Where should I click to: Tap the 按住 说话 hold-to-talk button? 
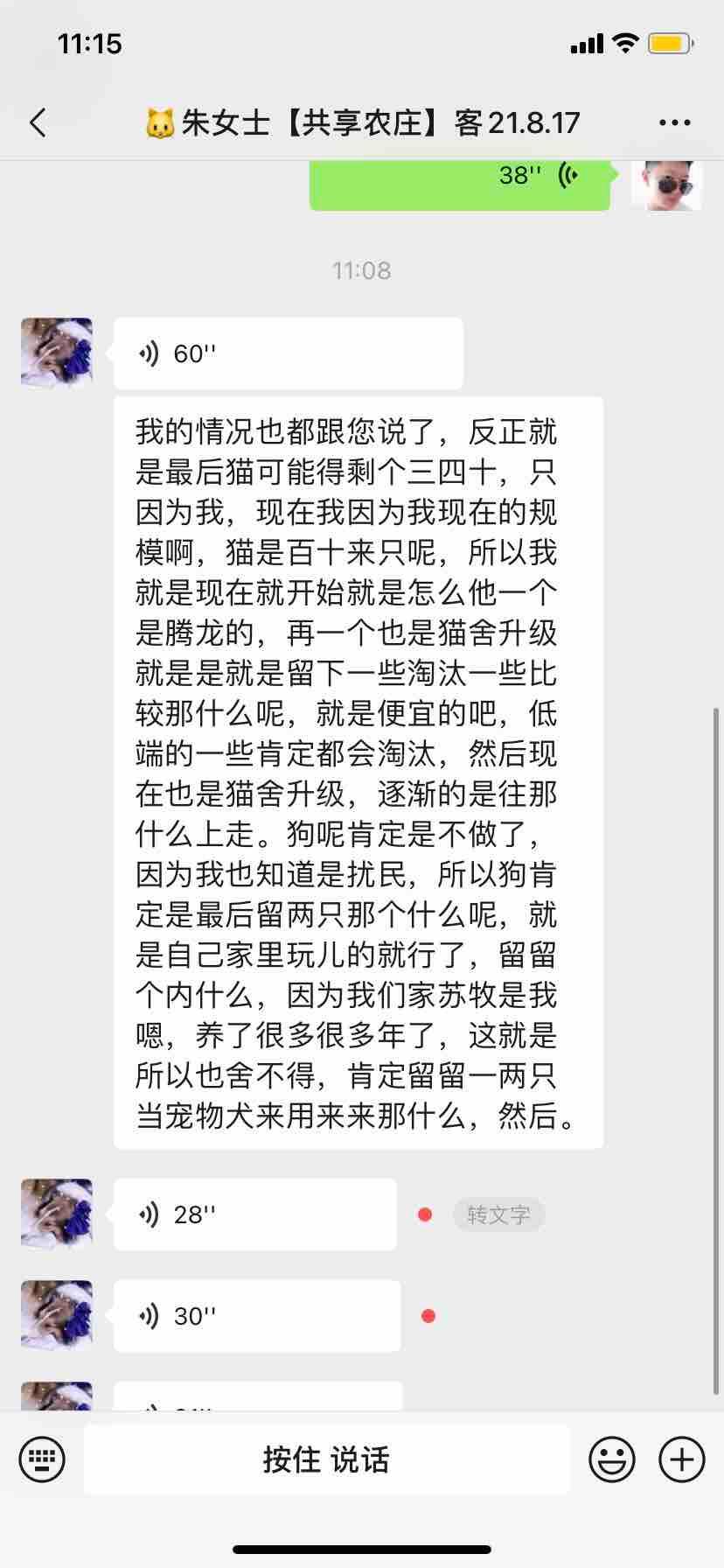326,1459
